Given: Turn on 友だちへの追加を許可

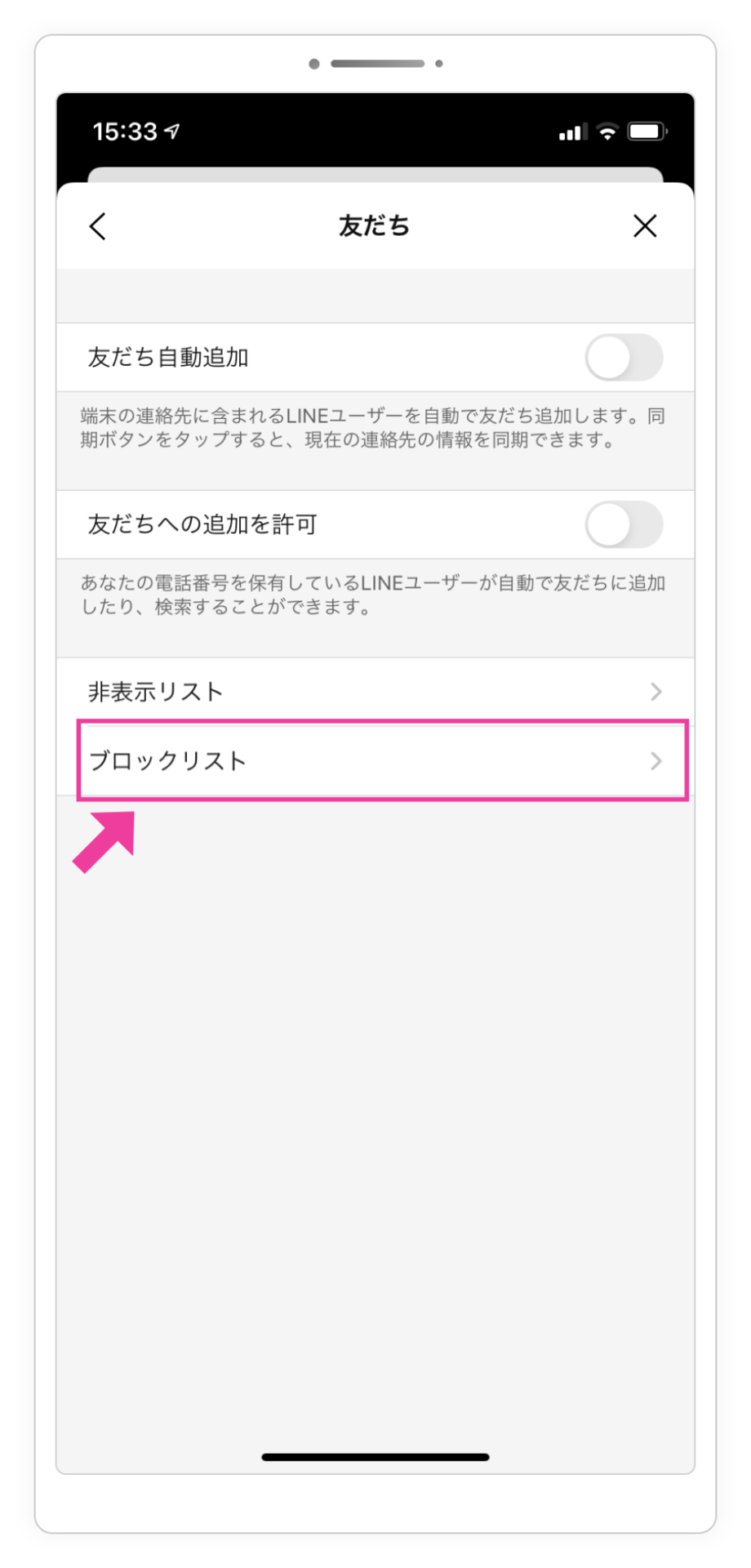Looking at the screenshot, I should (624, 525).
